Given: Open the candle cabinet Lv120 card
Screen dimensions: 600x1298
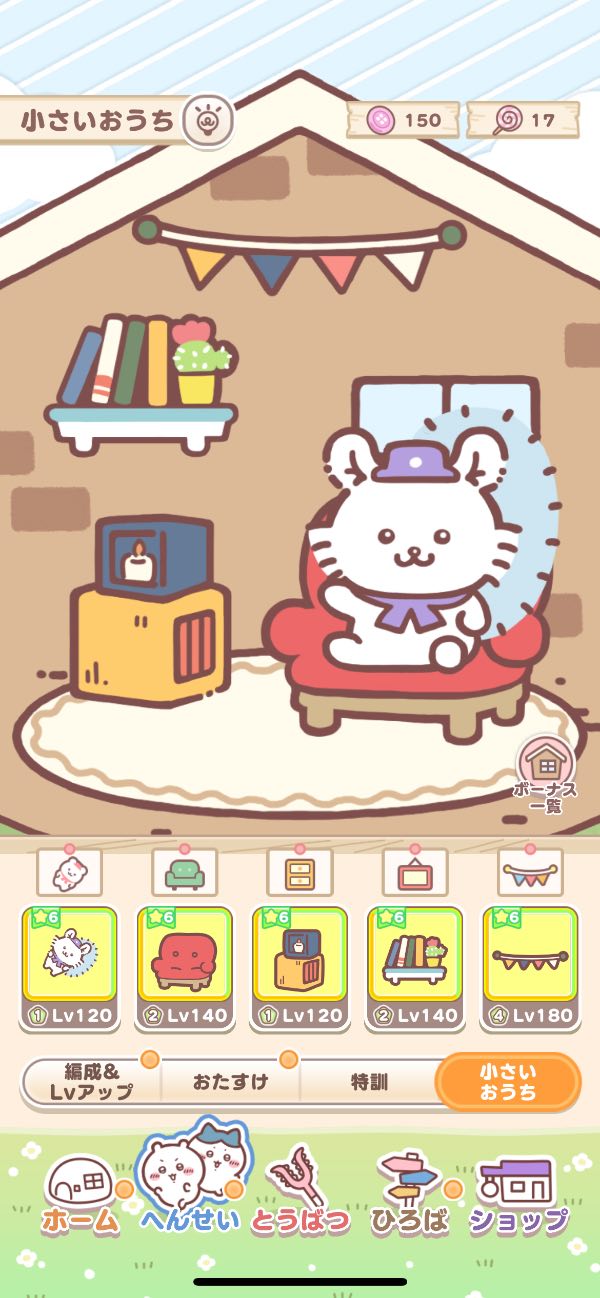Looking at the screenshot, I should pyautogui.click(x=300, y=967).
